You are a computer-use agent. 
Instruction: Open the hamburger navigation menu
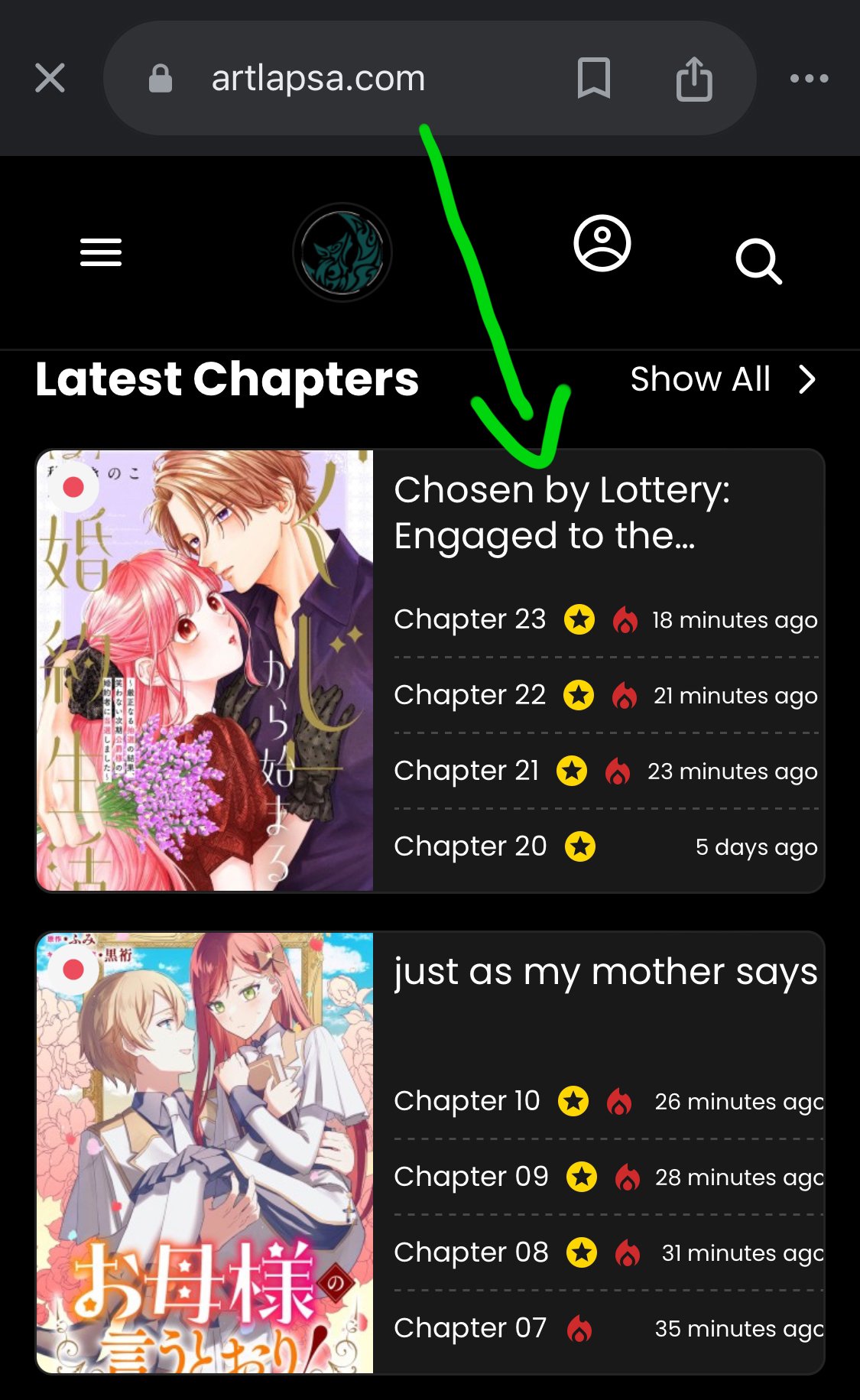101,252
